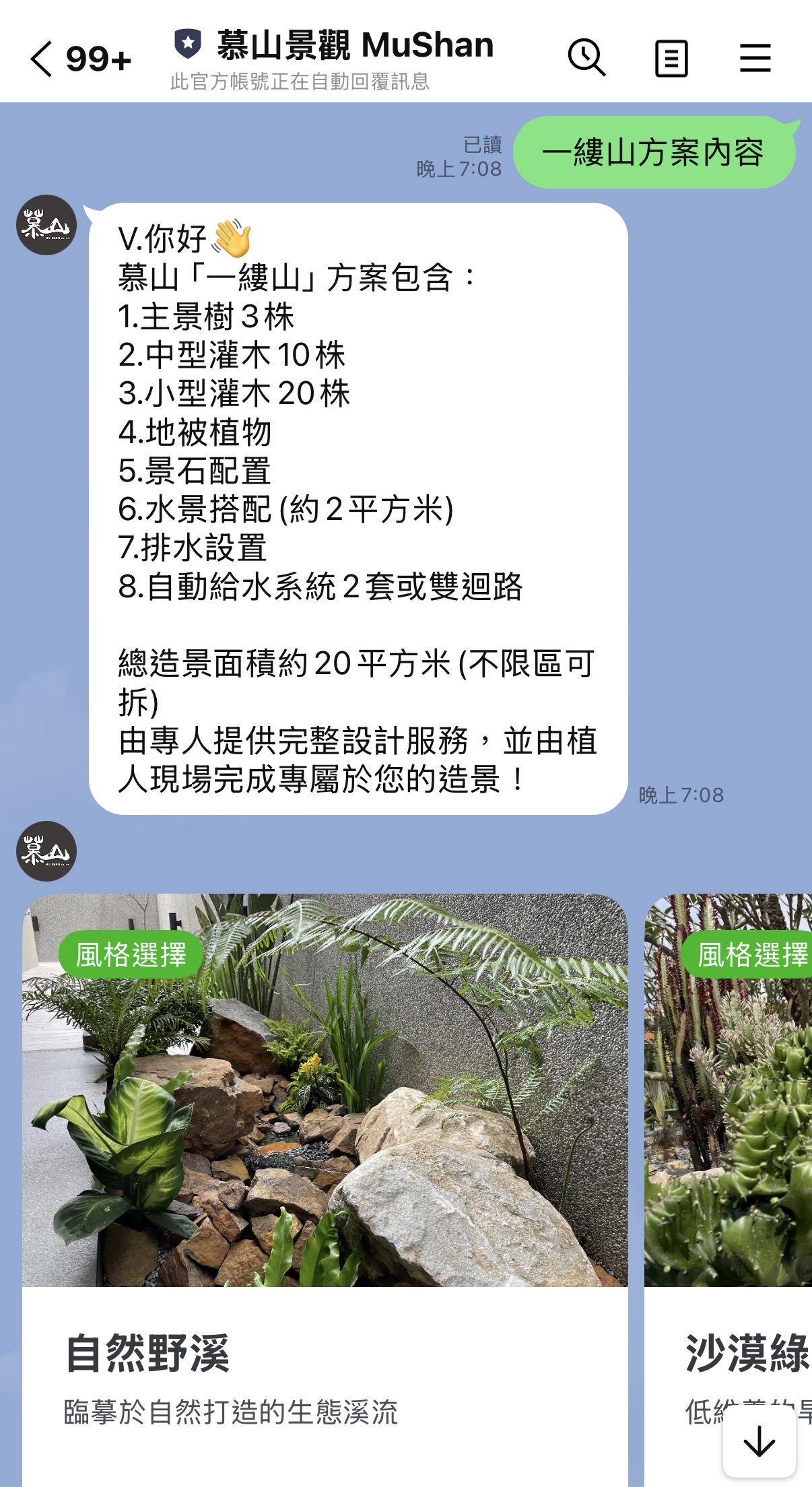Image resolution: width=812 pixels, height=1487 pixels.
Task: Go back to the chat list
Action: point(42,59)
